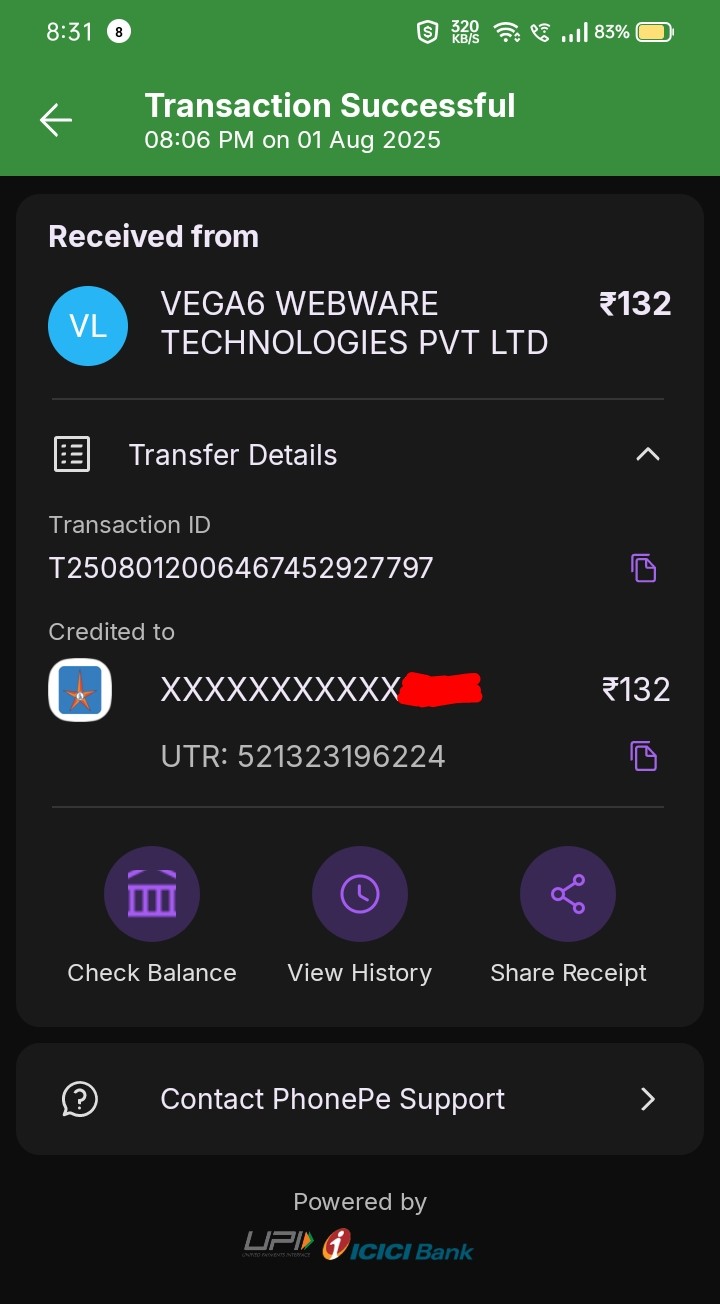Screen dimensions: 720x1304
Task: Share Receipt of this transaction
Action: coord(568,895)
